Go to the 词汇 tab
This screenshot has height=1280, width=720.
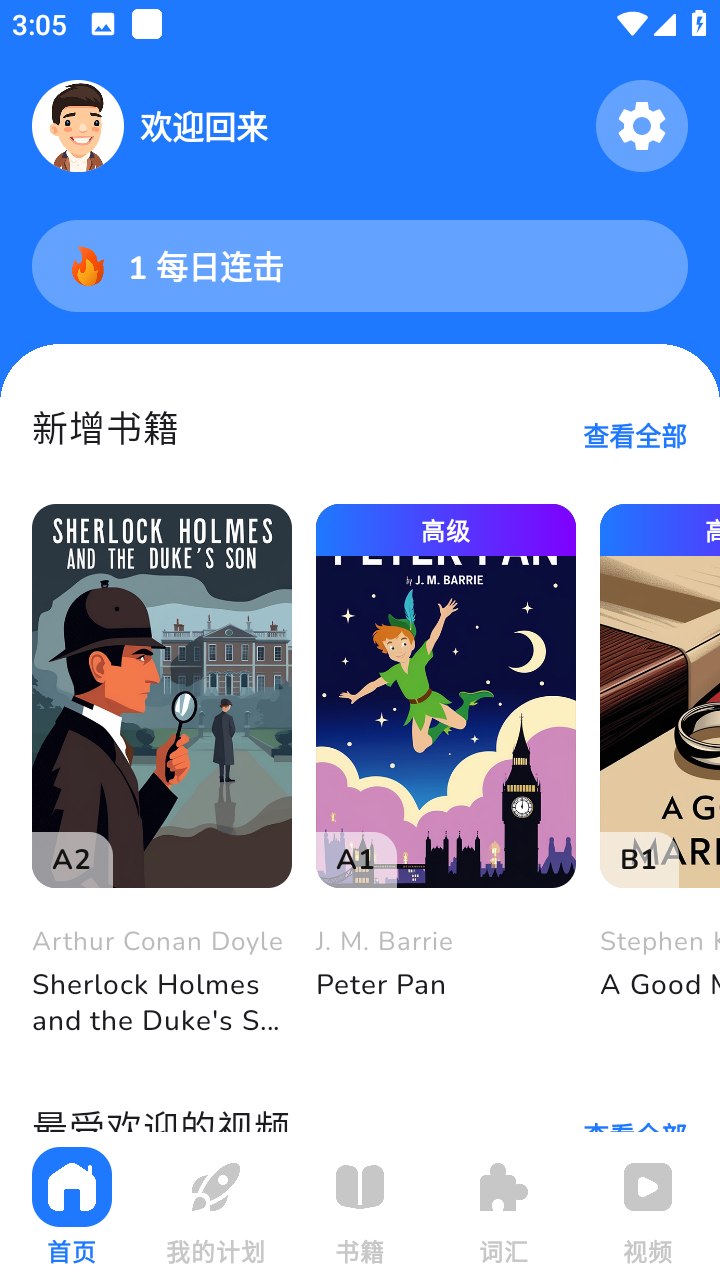(x=504, y=1208)
